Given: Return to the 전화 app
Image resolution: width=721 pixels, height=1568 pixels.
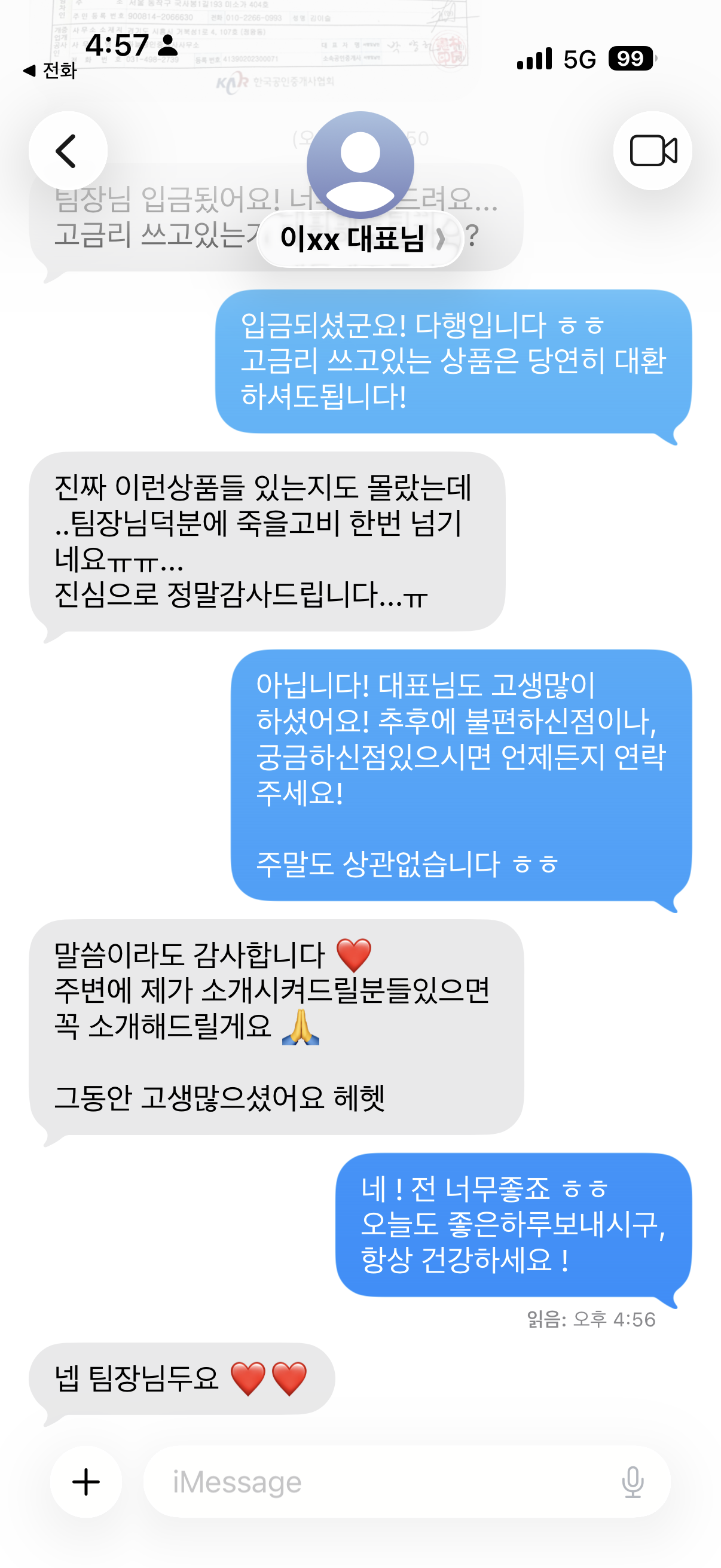Looking at the screenshot, I should tap(50, 71).
